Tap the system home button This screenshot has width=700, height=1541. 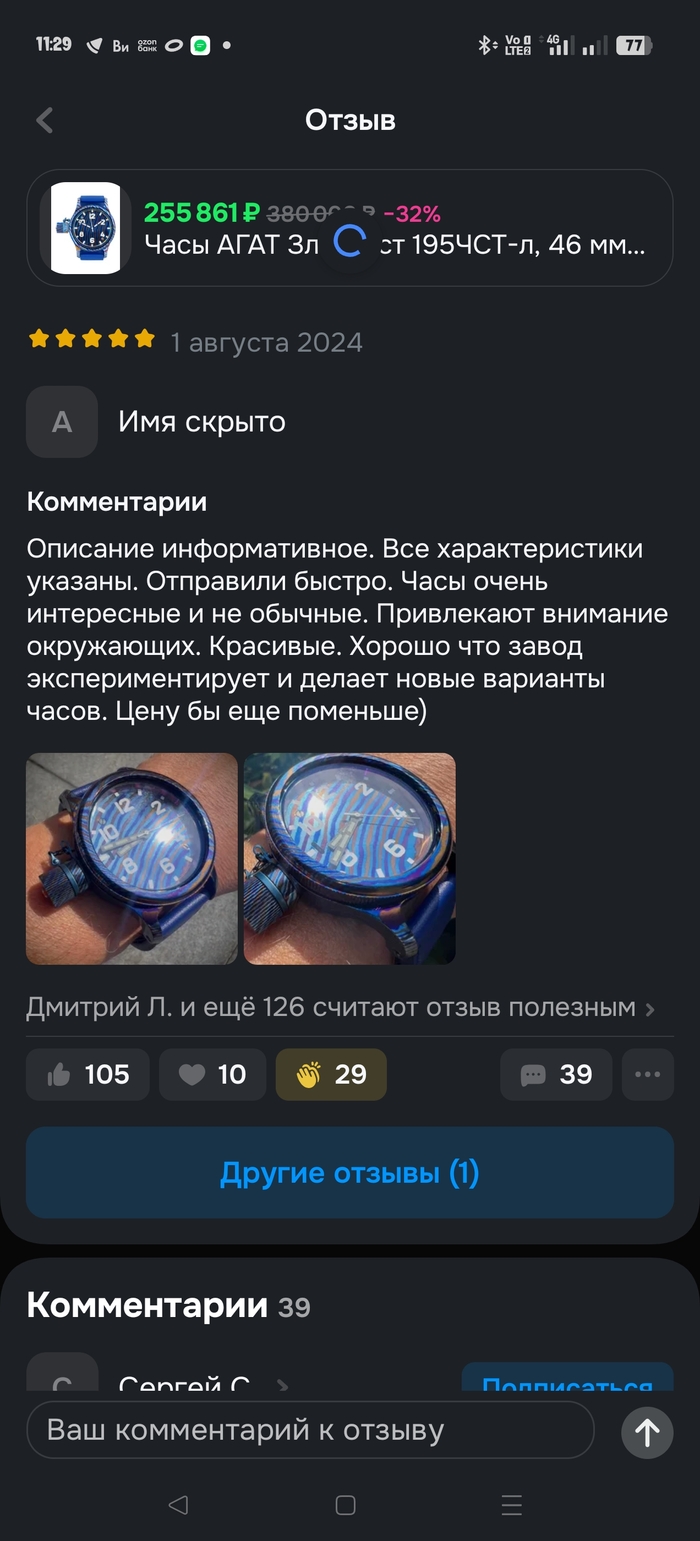click(x=345, y=1505)
